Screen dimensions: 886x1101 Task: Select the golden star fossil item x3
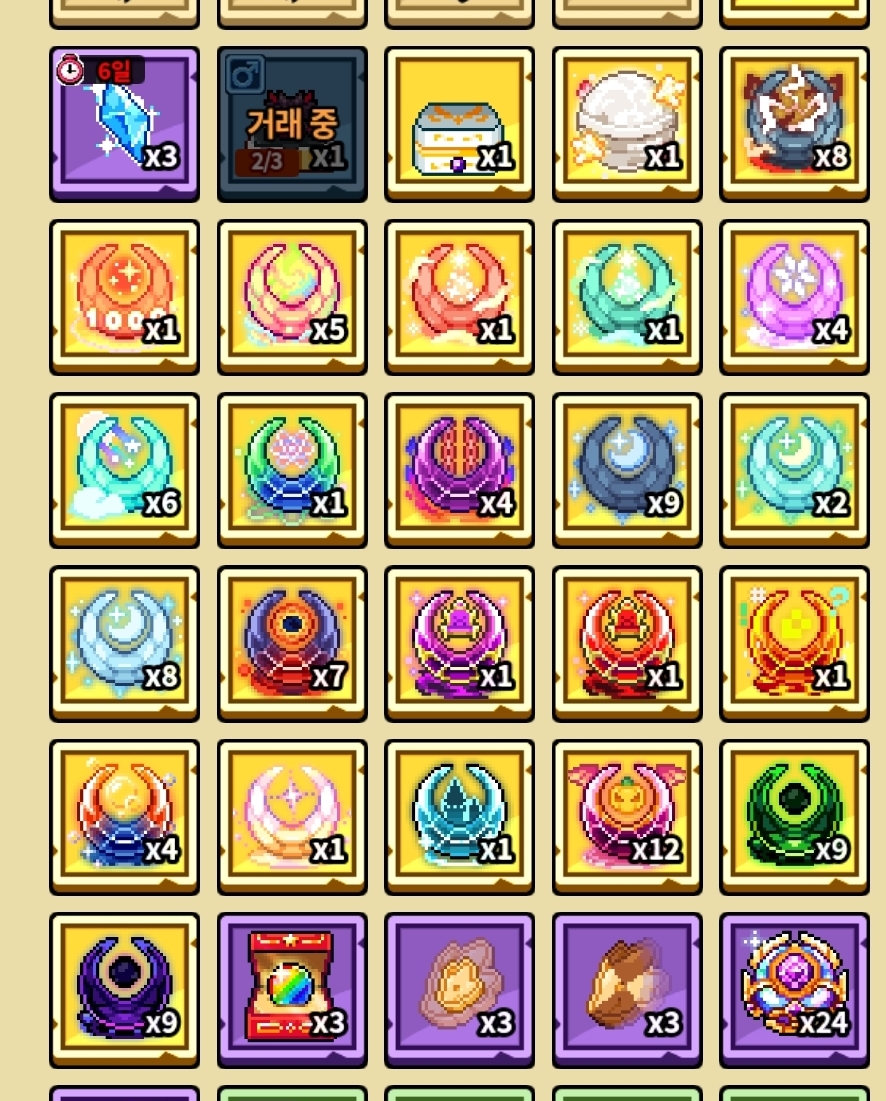(459, 991)
